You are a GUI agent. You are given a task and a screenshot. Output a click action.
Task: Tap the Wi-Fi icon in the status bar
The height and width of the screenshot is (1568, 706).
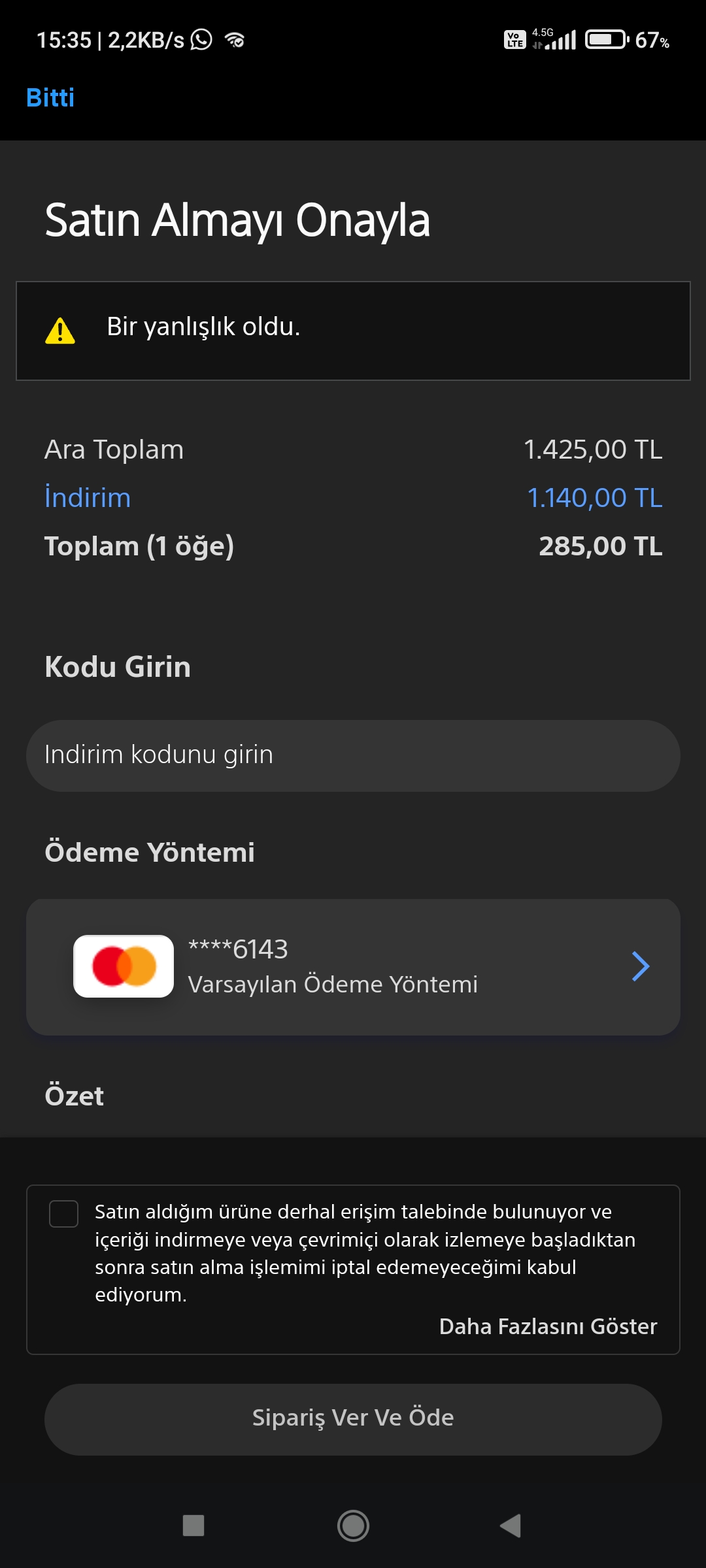click(x=234, y=39)
